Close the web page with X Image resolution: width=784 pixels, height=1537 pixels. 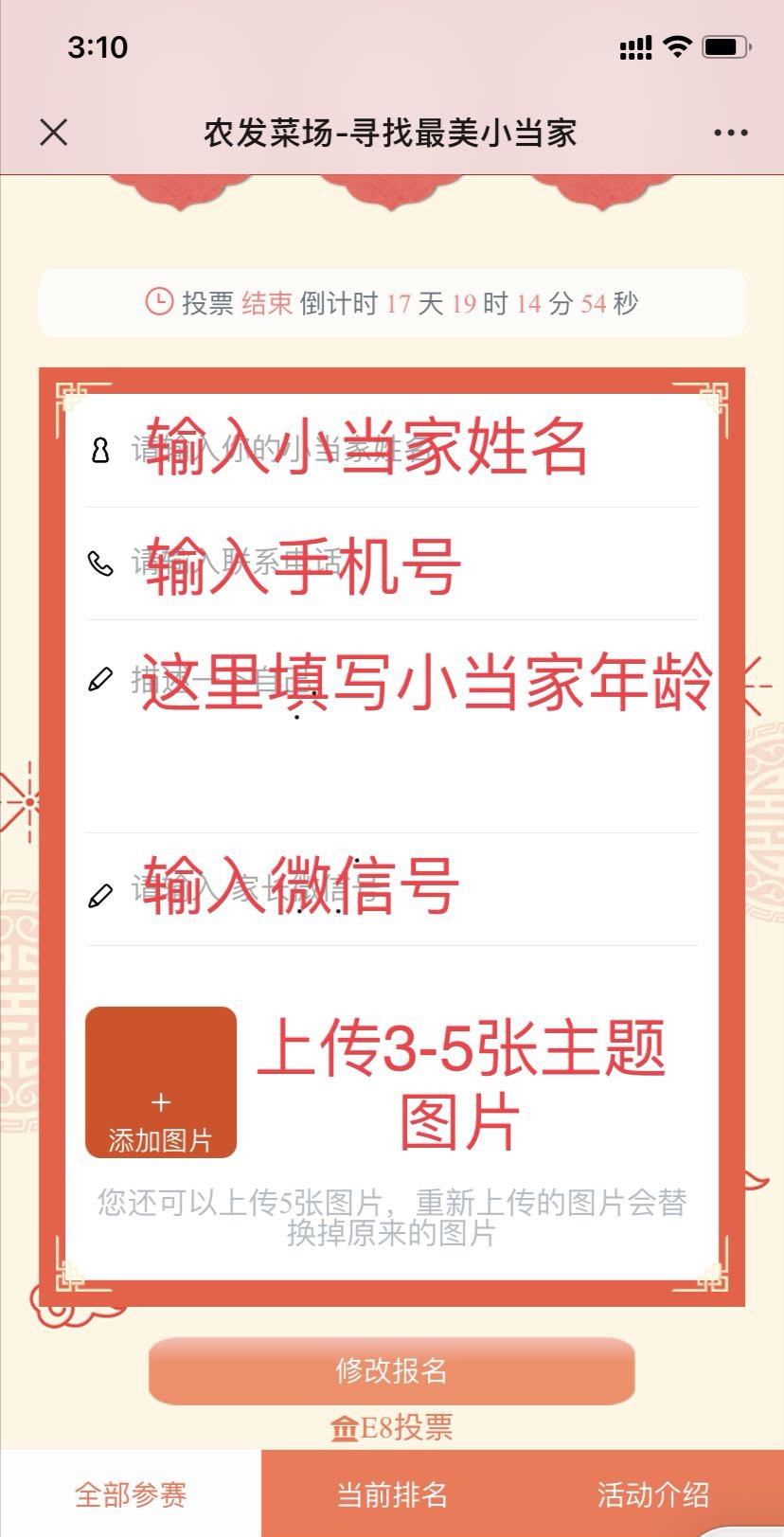click(x=54, y=133)
